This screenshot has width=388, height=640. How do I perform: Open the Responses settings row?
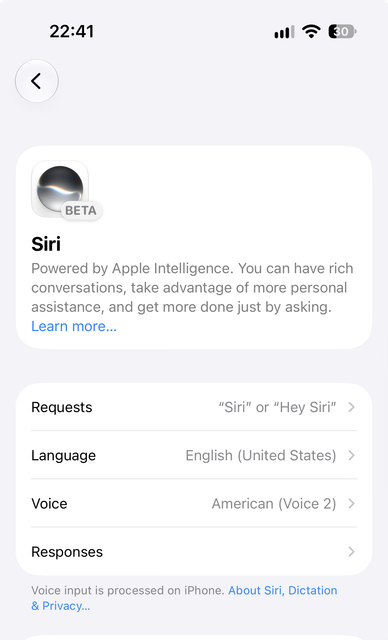tap(194, 551)
